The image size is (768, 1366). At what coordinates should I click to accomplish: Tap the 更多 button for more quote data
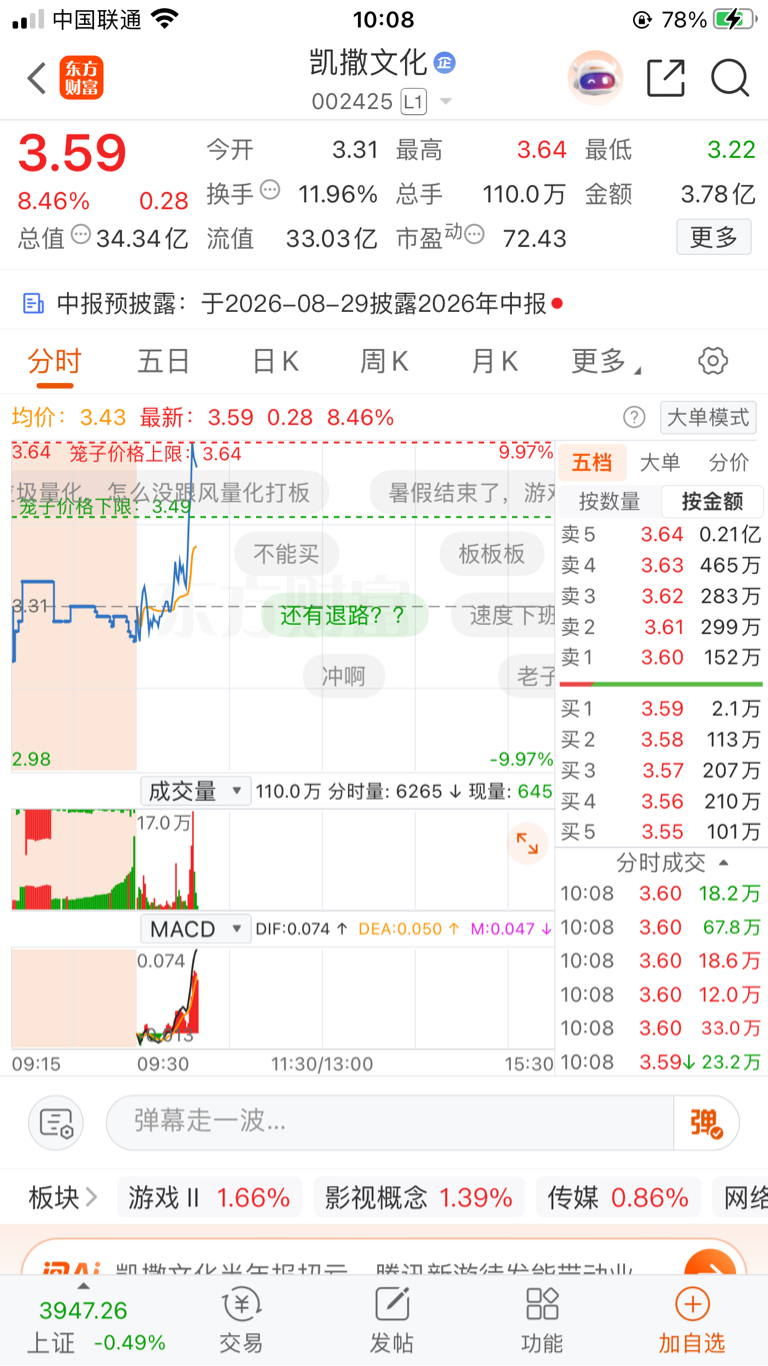click(x=714, y=237)
